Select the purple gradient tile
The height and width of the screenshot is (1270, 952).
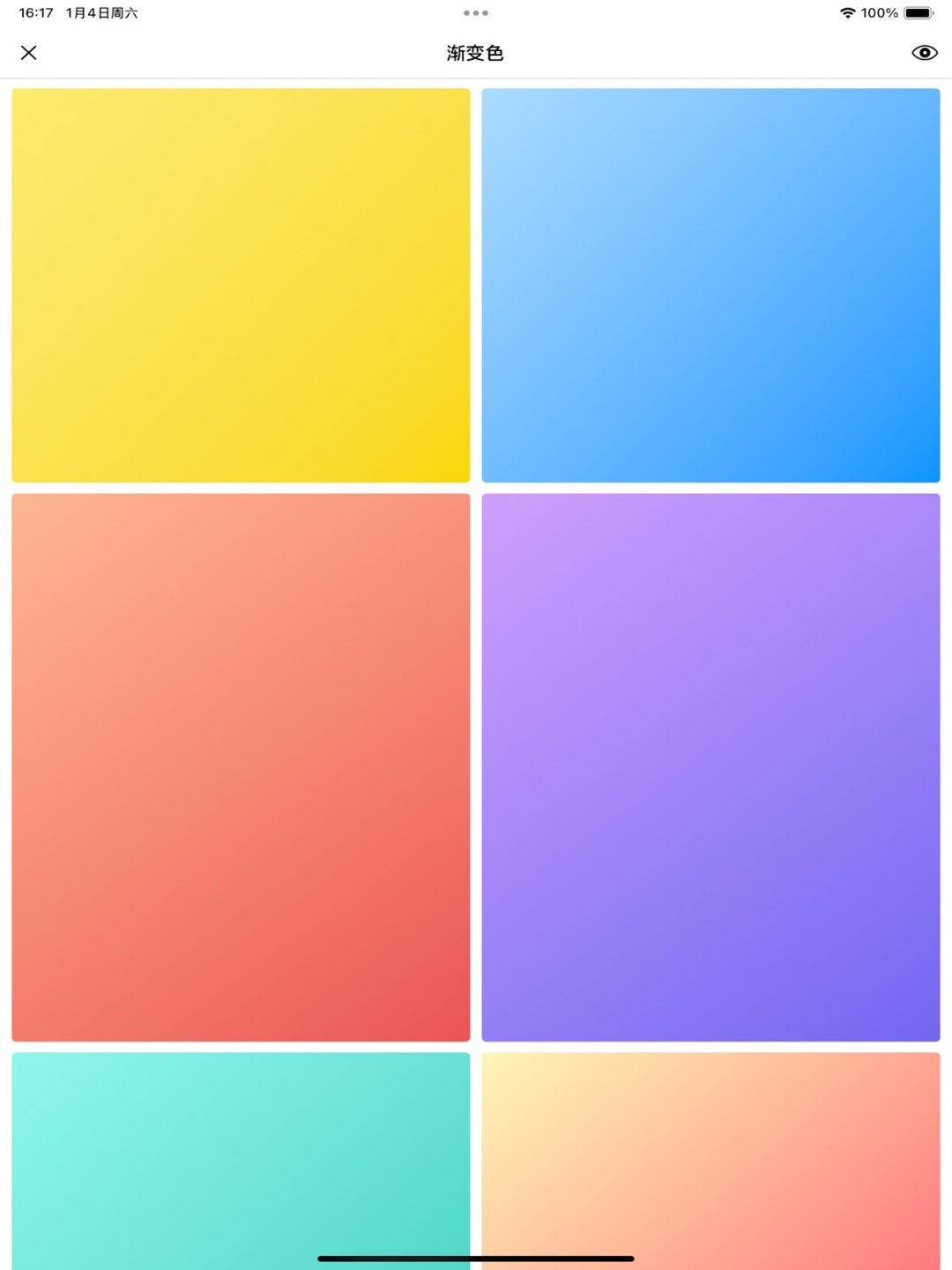710,767
